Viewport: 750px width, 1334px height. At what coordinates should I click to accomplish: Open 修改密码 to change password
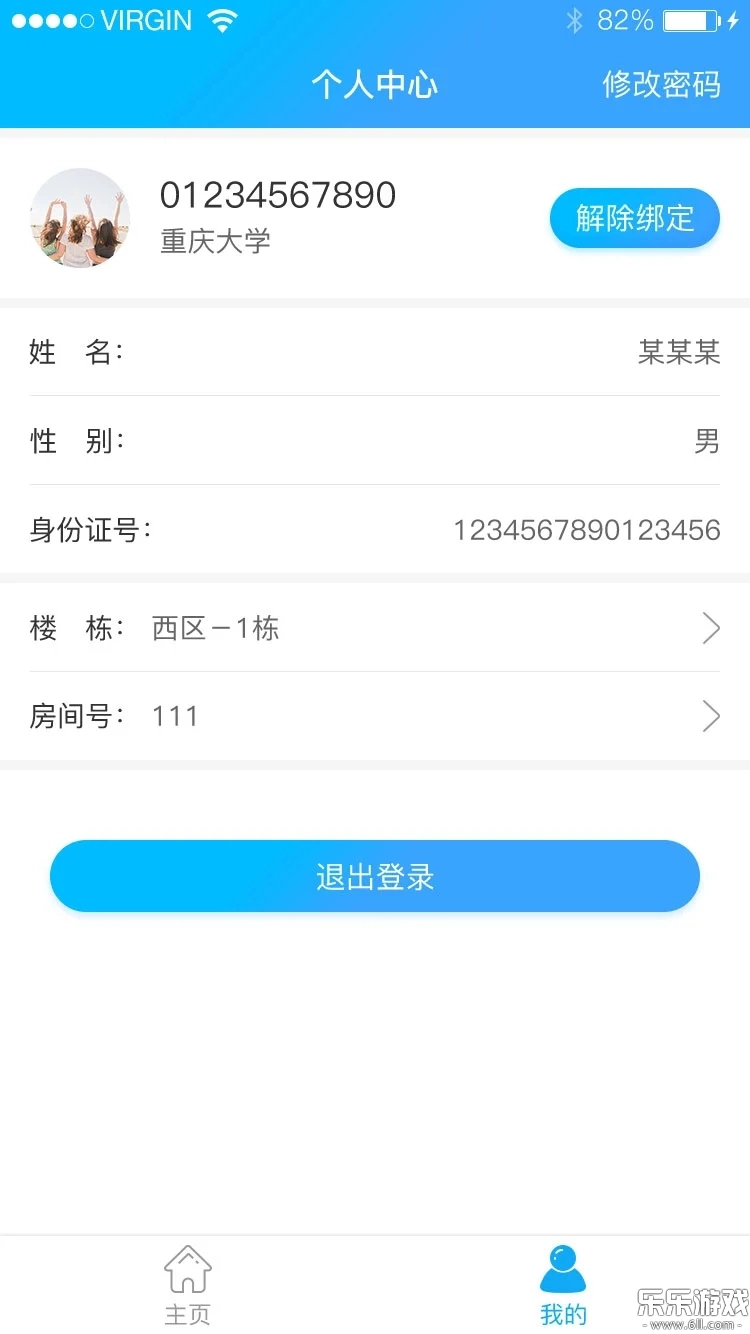click(661, 85)
